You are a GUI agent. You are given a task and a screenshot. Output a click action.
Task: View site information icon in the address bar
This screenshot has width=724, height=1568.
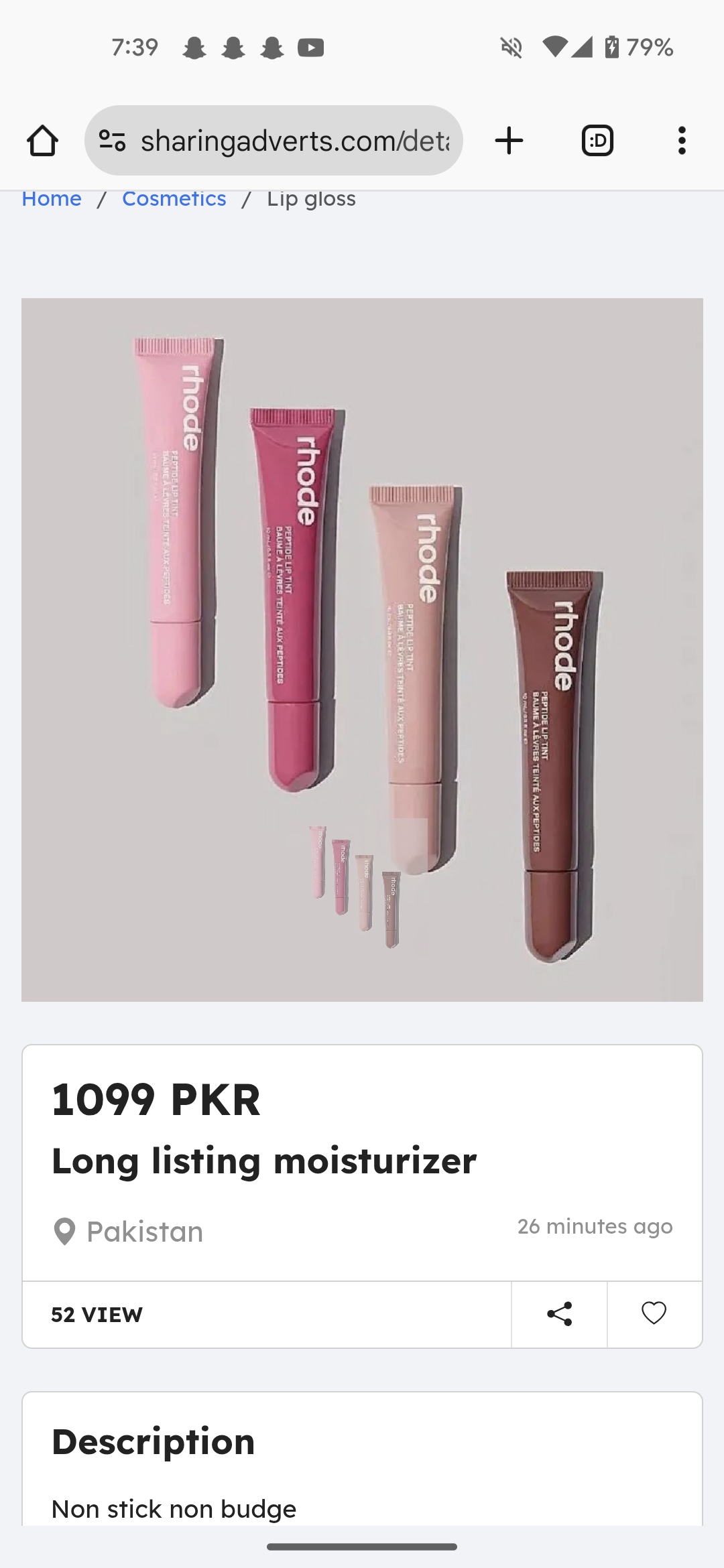(112, 141)
